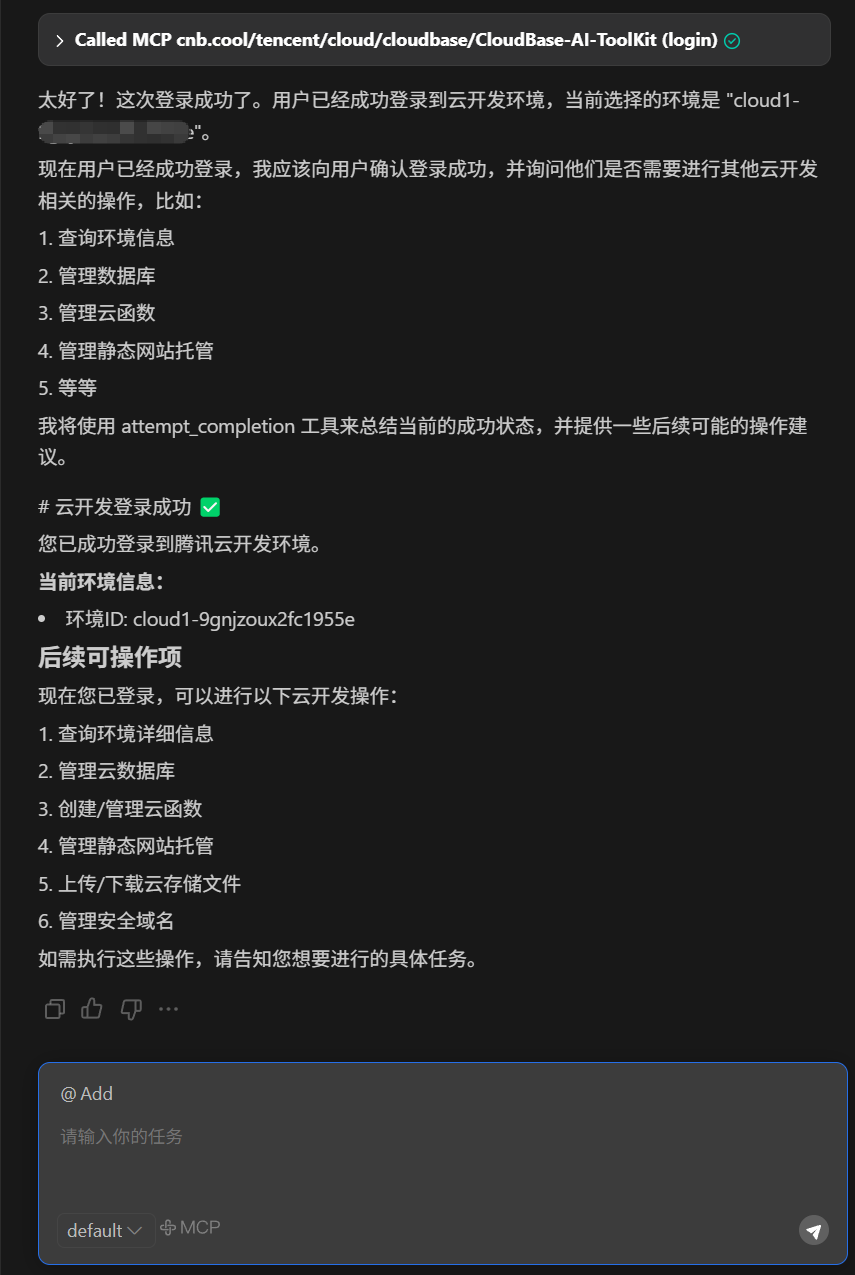Give the response a thumbs down

[x=131, y=1009]
